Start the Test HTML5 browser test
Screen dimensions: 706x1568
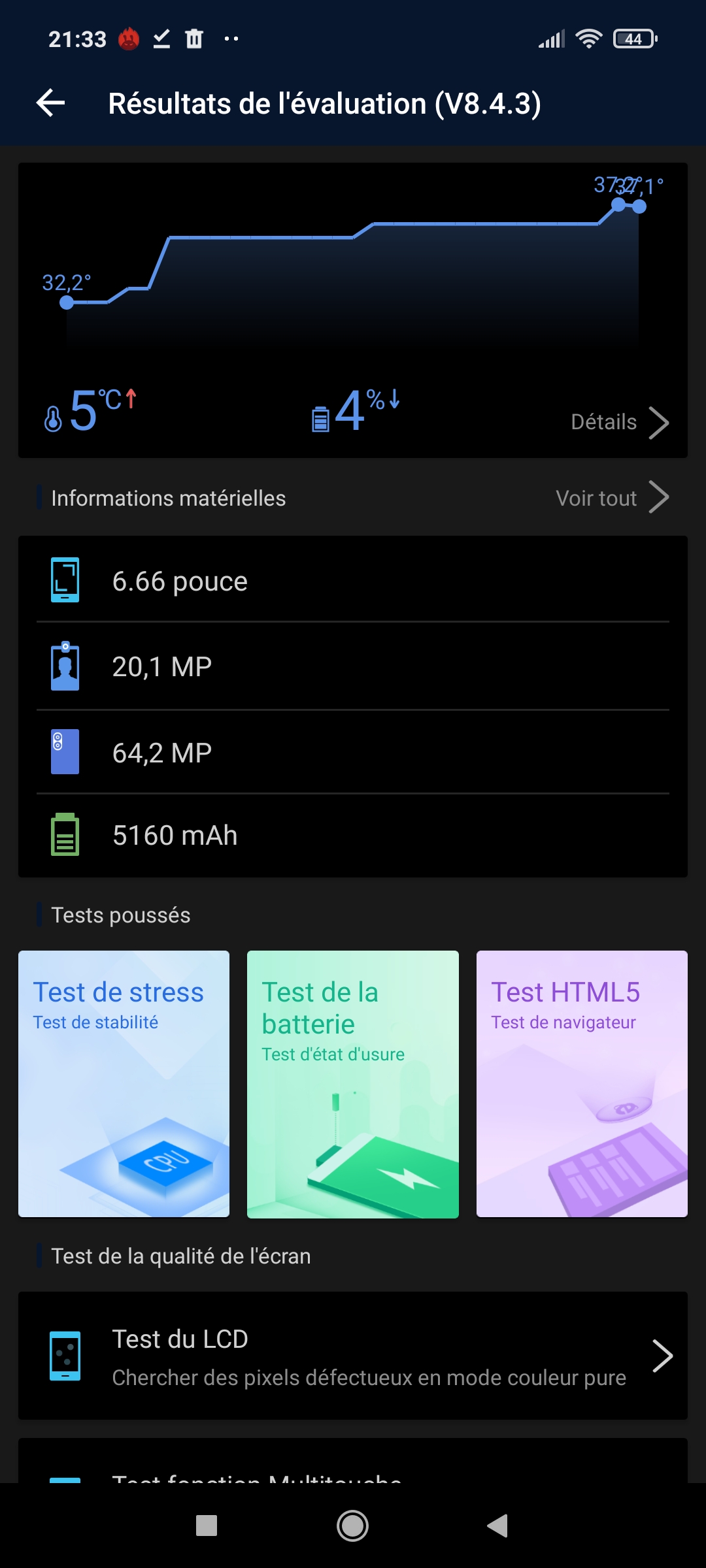(x=581, y=1083)
